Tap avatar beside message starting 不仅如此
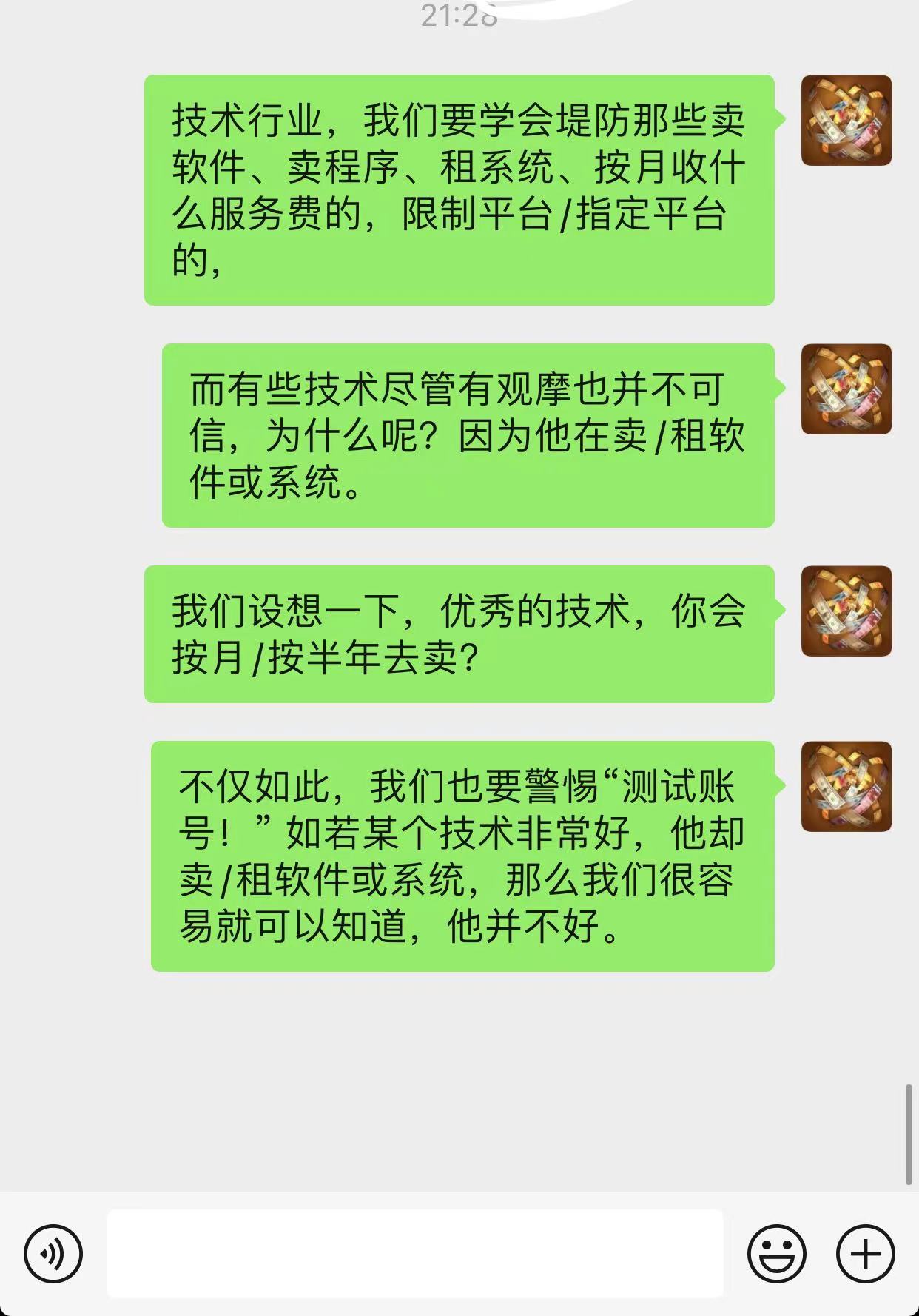The width and height of the screenshot is (919, 1316). pyautogui.click(x=846, y=787)
